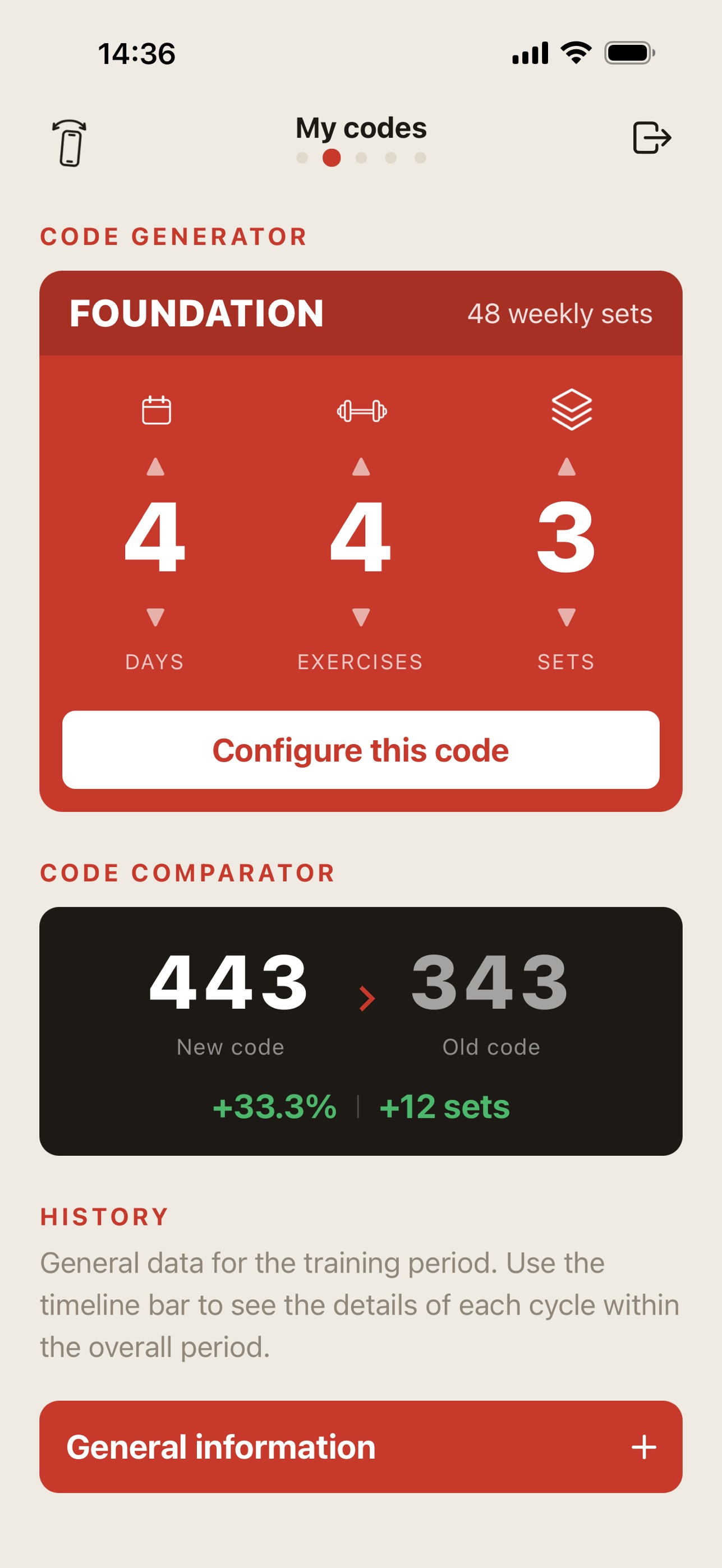Viewport: 722px width, 1568px height.
Task: Tap the rotate phone icon
Action: (70, 142)
